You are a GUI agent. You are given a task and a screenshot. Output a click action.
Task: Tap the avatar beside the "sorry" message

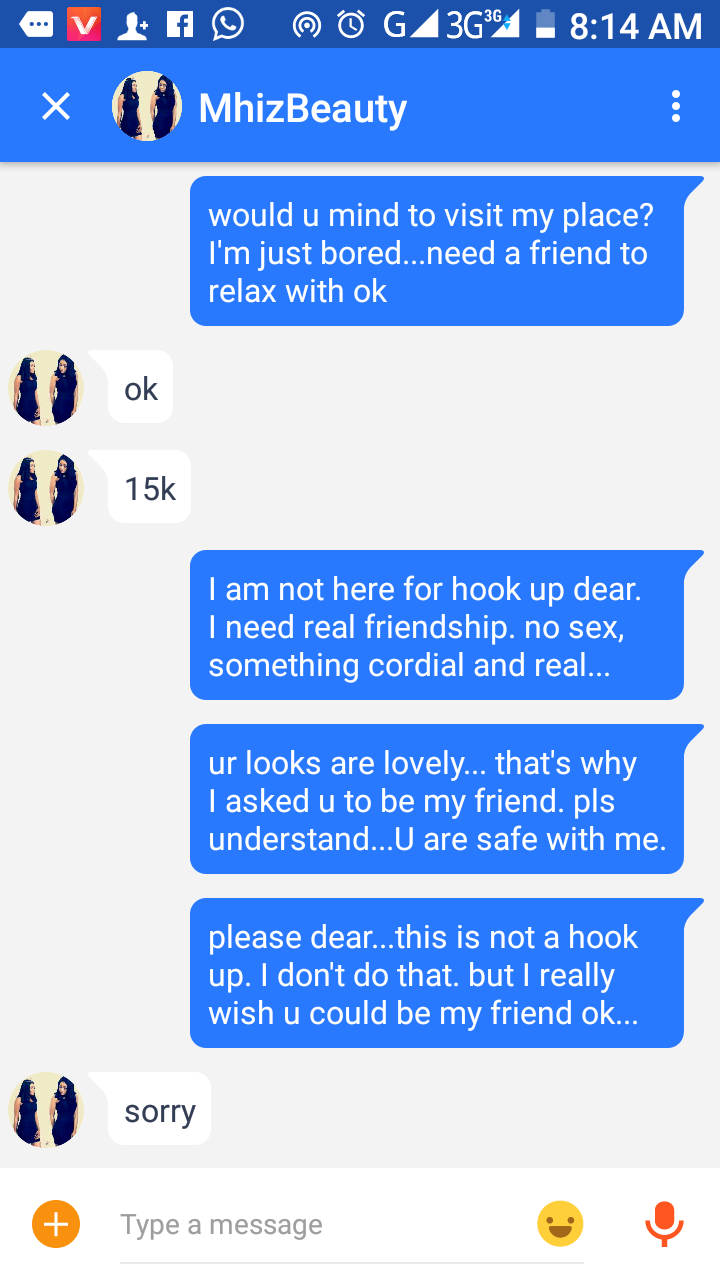[46, 1109]
